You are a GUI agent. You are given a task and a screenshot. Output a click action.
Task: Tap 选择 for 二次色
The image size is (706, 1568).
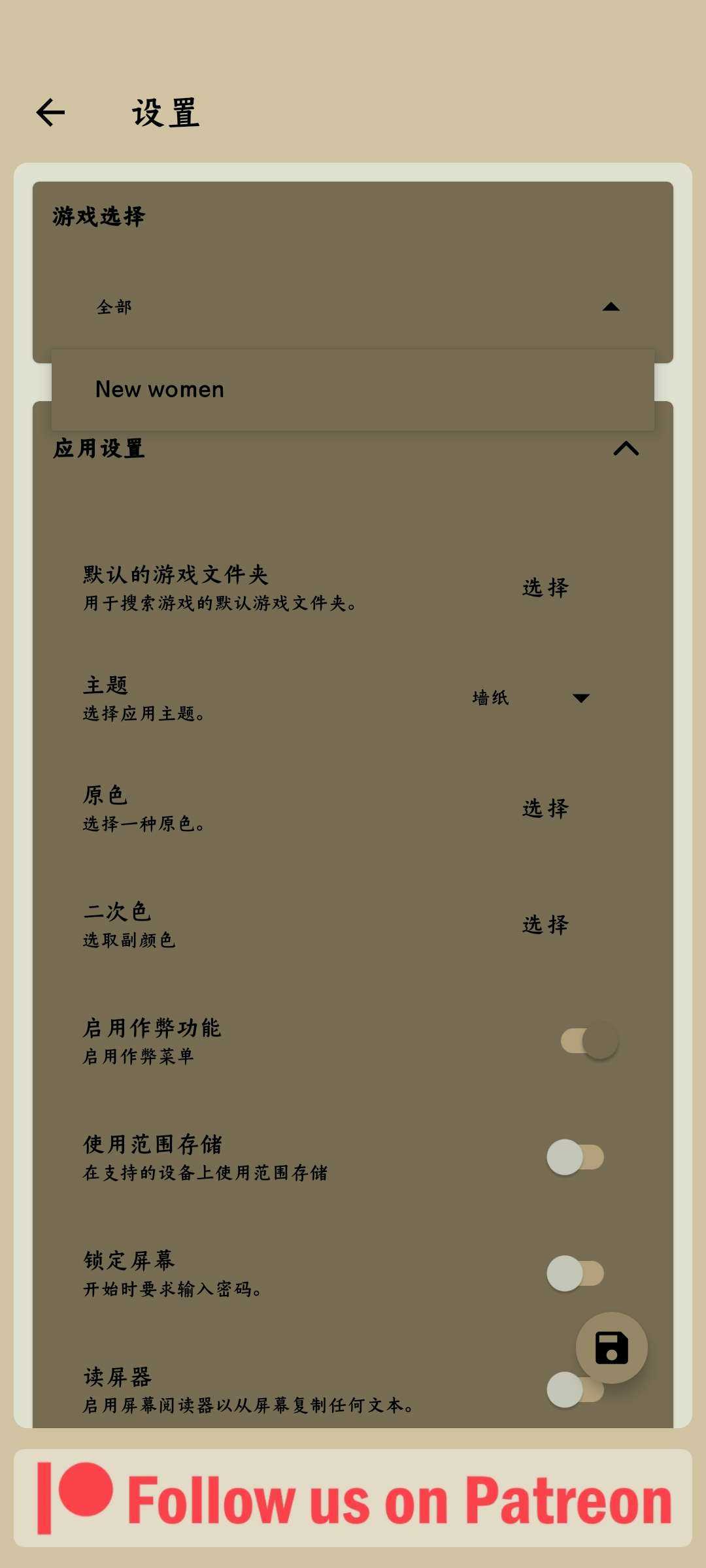545,924
